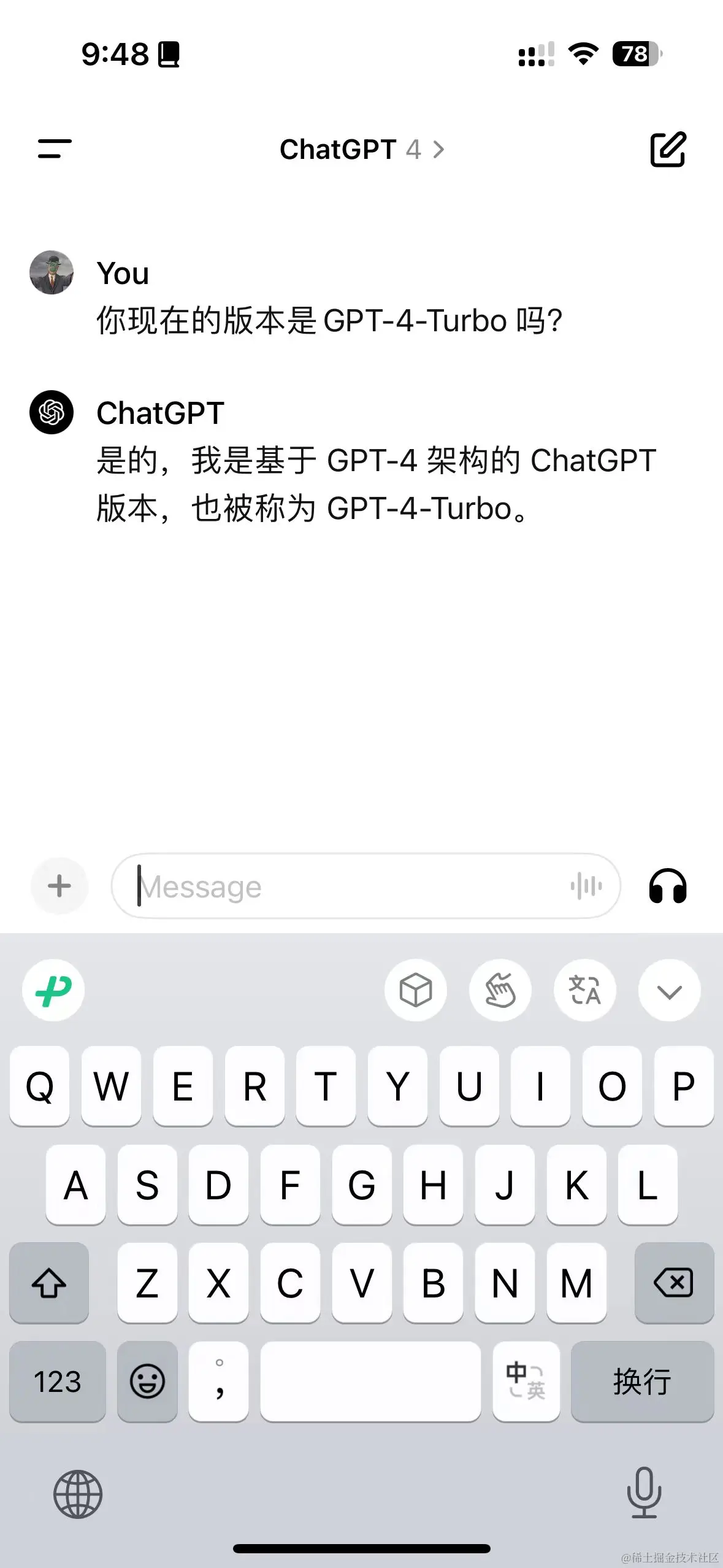
Task: Open translation with the 文A keyboard icon
Action: [585, 990]
